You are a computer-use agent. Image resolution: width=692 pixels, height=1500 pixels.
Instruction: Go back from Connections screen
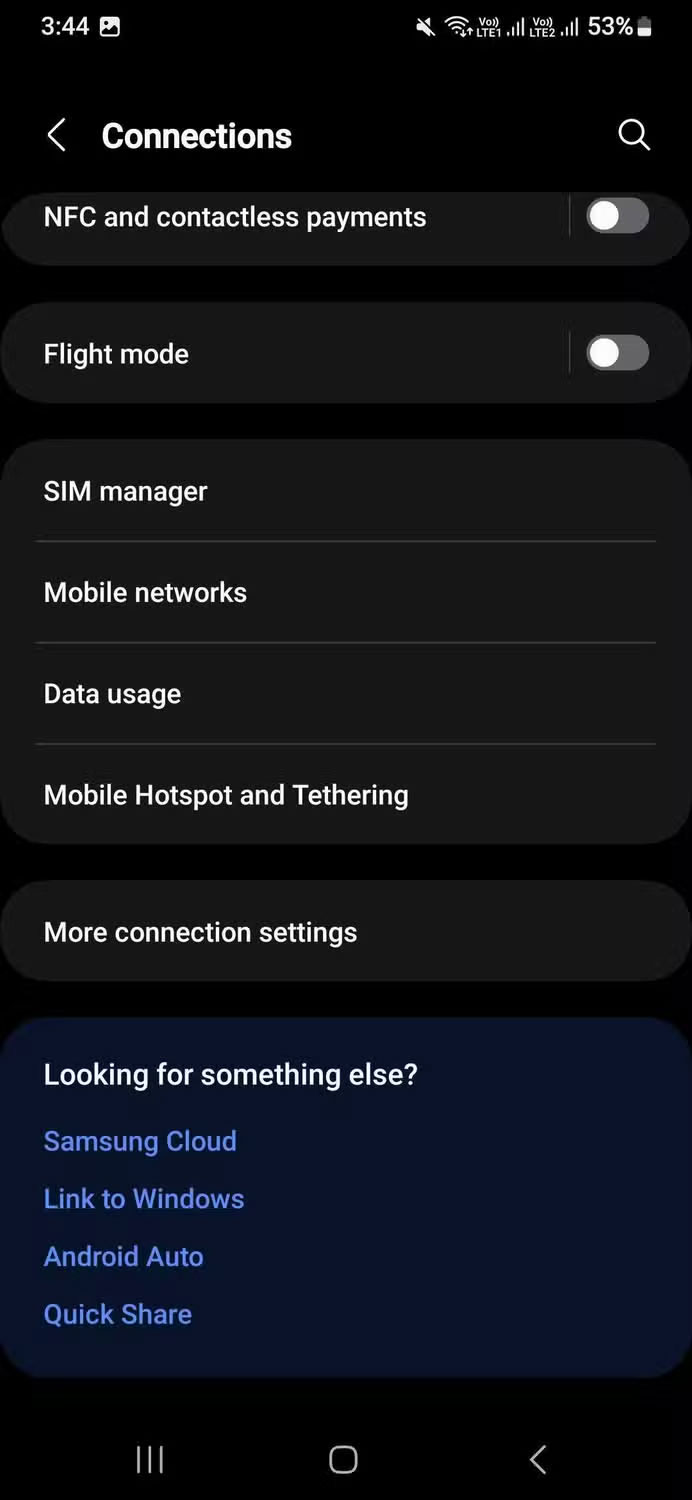coord(57,135)
